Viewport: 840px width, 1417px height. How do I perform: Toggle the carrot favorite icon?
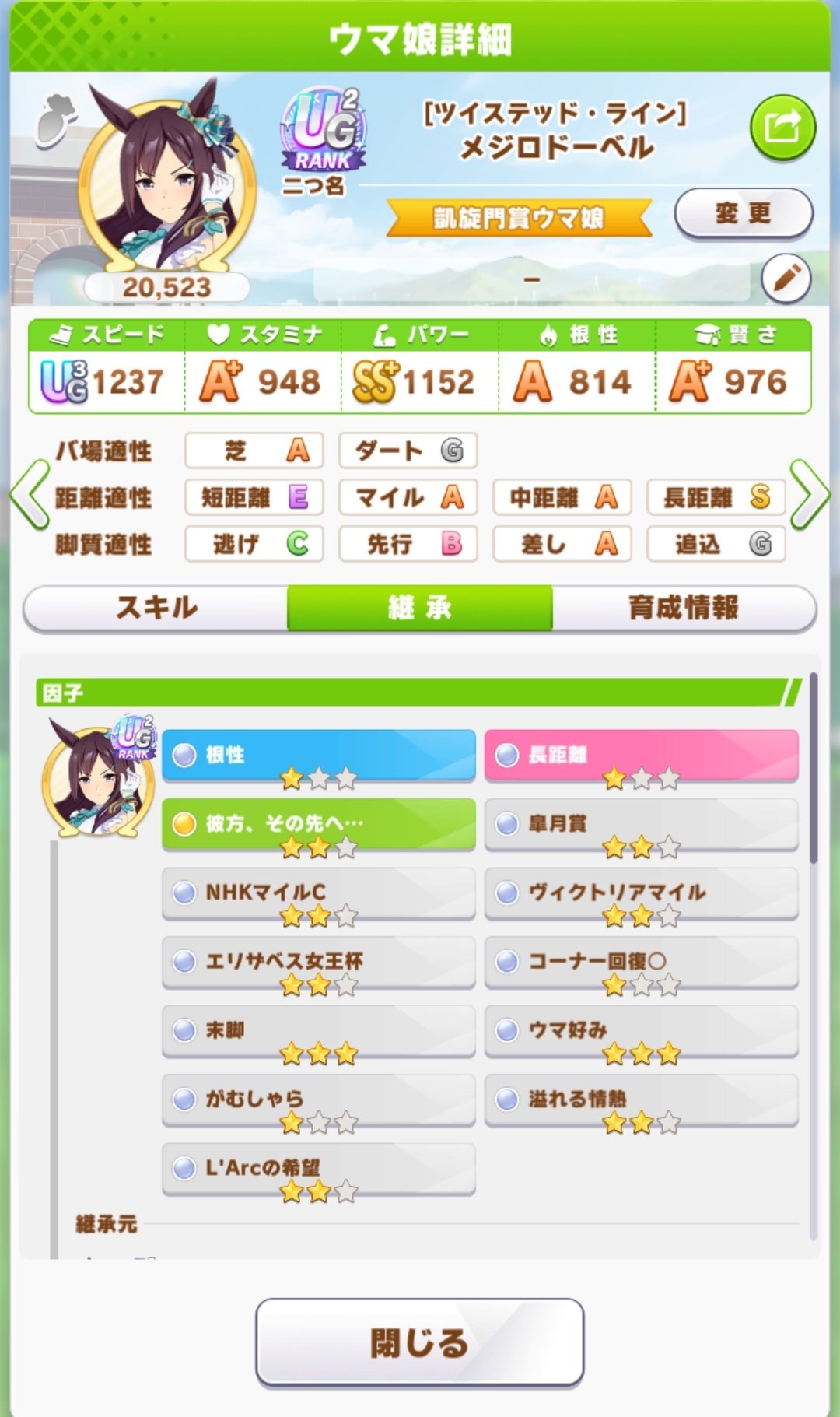click(56, 119)
